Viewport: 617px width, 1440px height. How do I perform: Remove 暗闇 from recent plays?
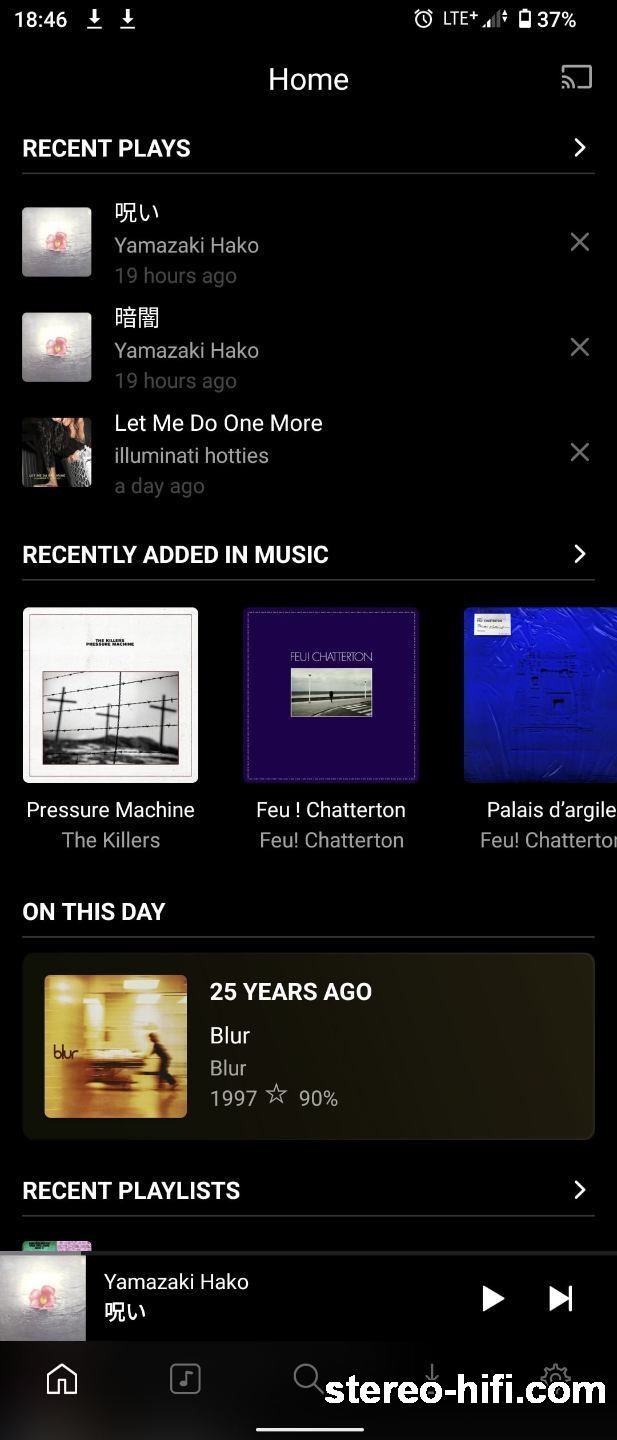[x=579, y=347]
